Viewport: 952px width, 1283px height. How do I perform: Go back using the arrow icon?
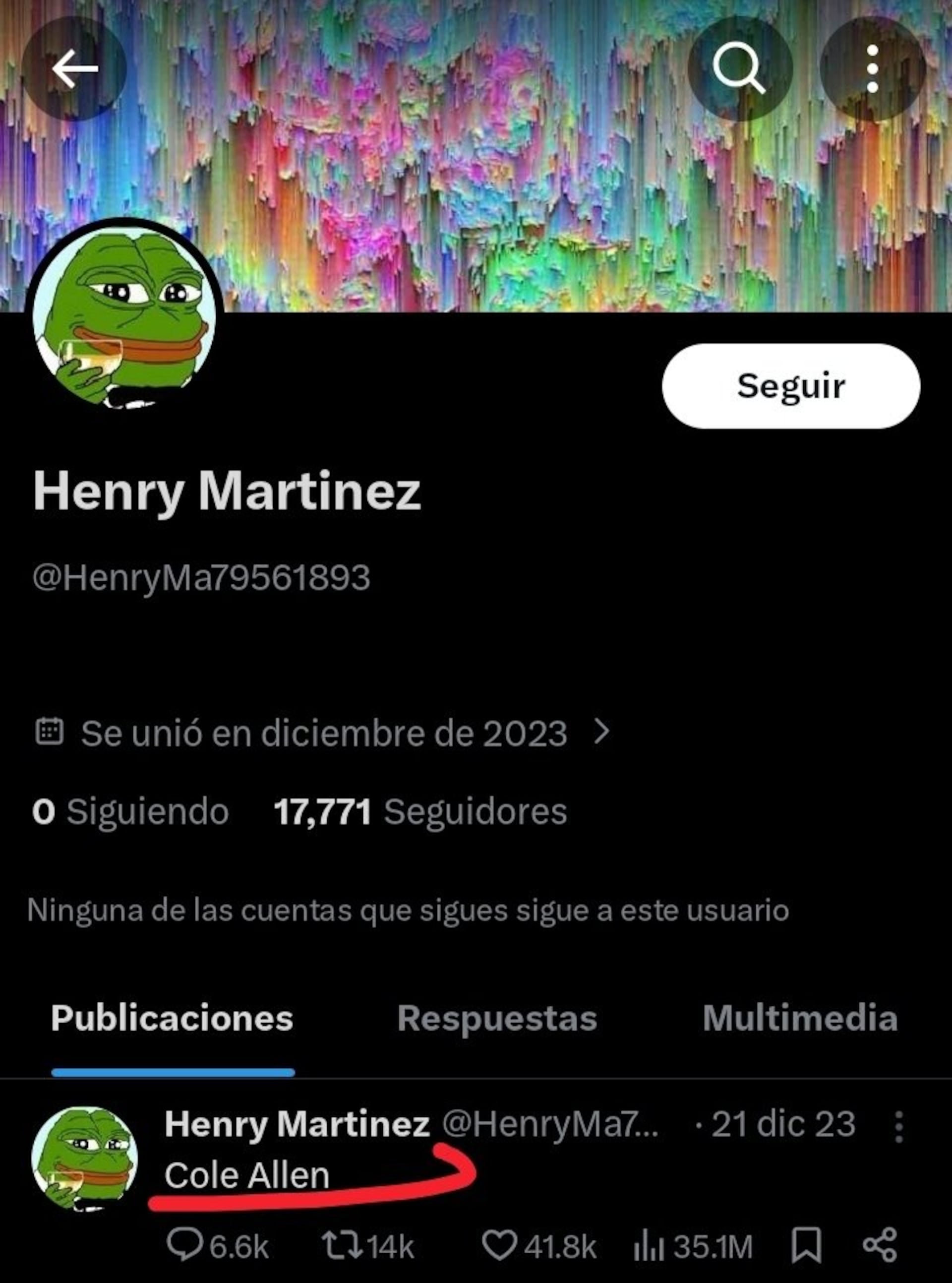coord(74,68)
